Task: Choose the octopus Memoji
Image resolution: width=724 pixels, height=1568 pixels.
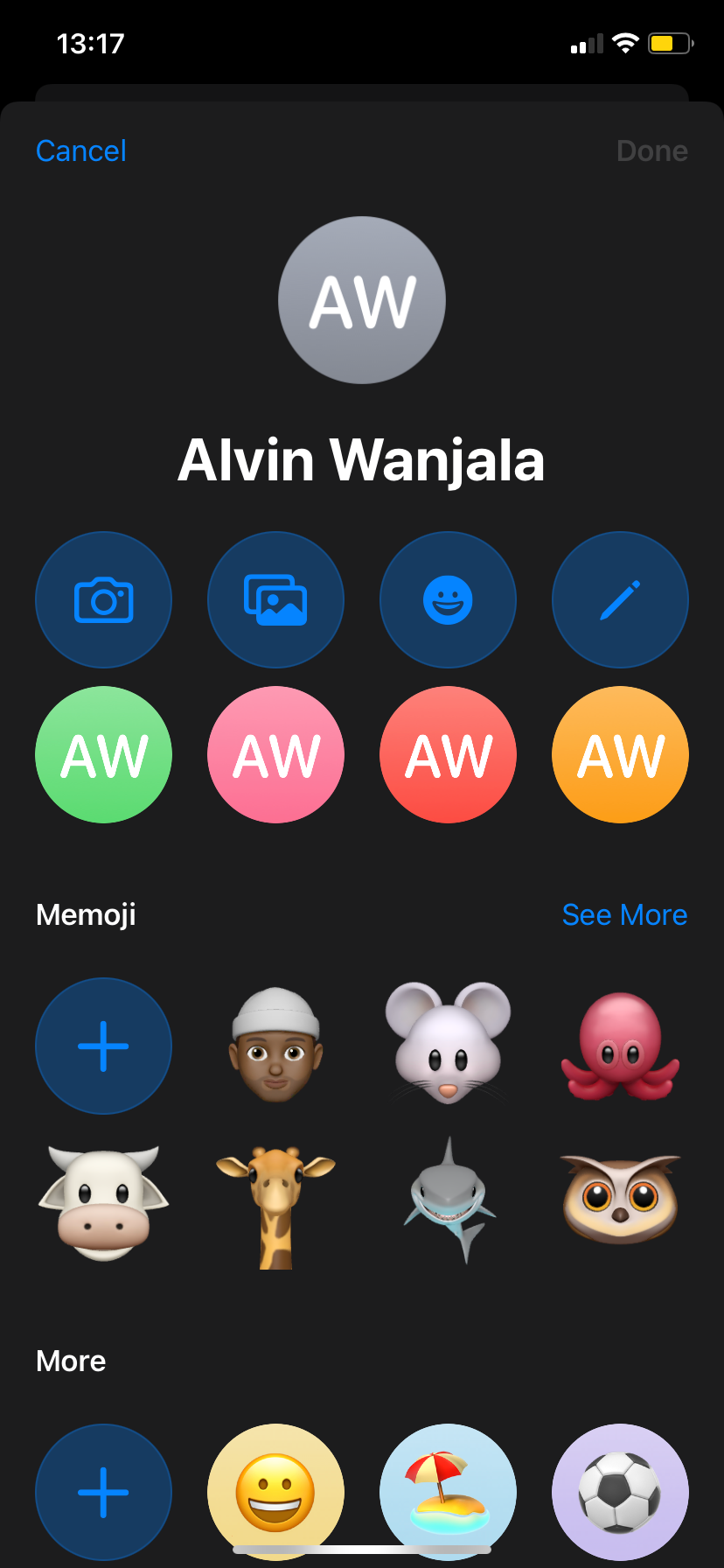Action: (x=619, y=1046)
